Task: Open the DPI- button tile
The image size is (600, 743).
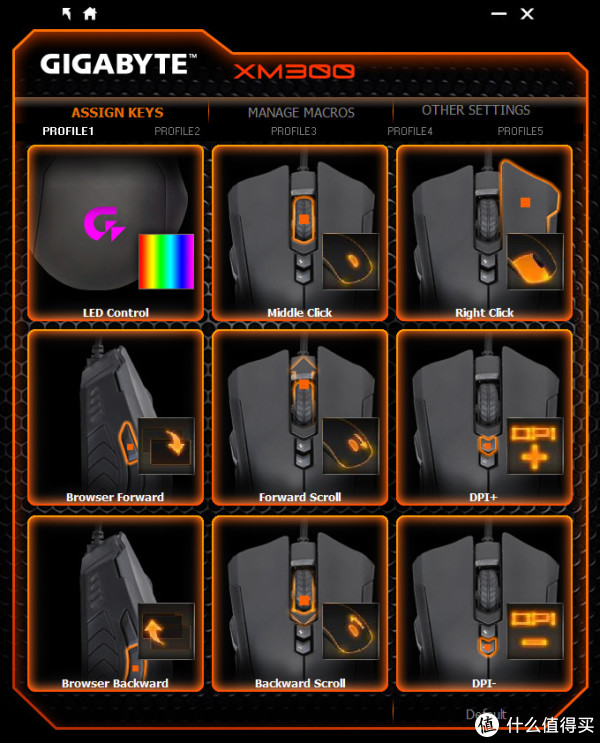Action: point(484,603)
